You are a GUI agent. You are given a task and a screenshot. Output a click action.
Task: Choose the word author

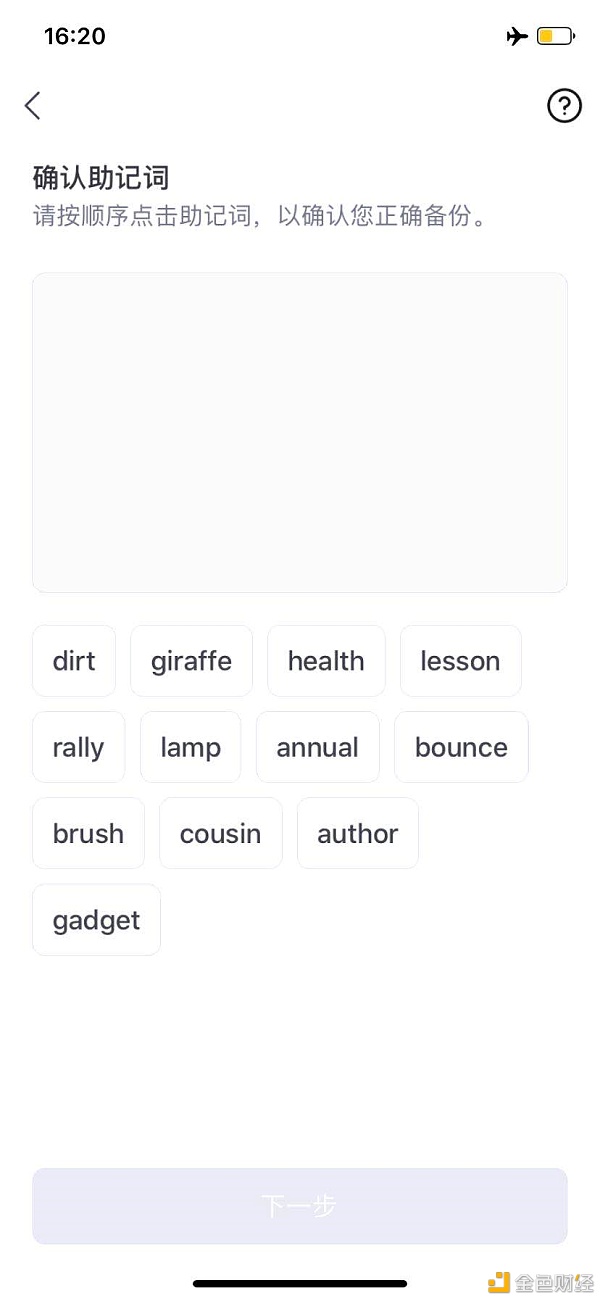(x=357, y=833)
